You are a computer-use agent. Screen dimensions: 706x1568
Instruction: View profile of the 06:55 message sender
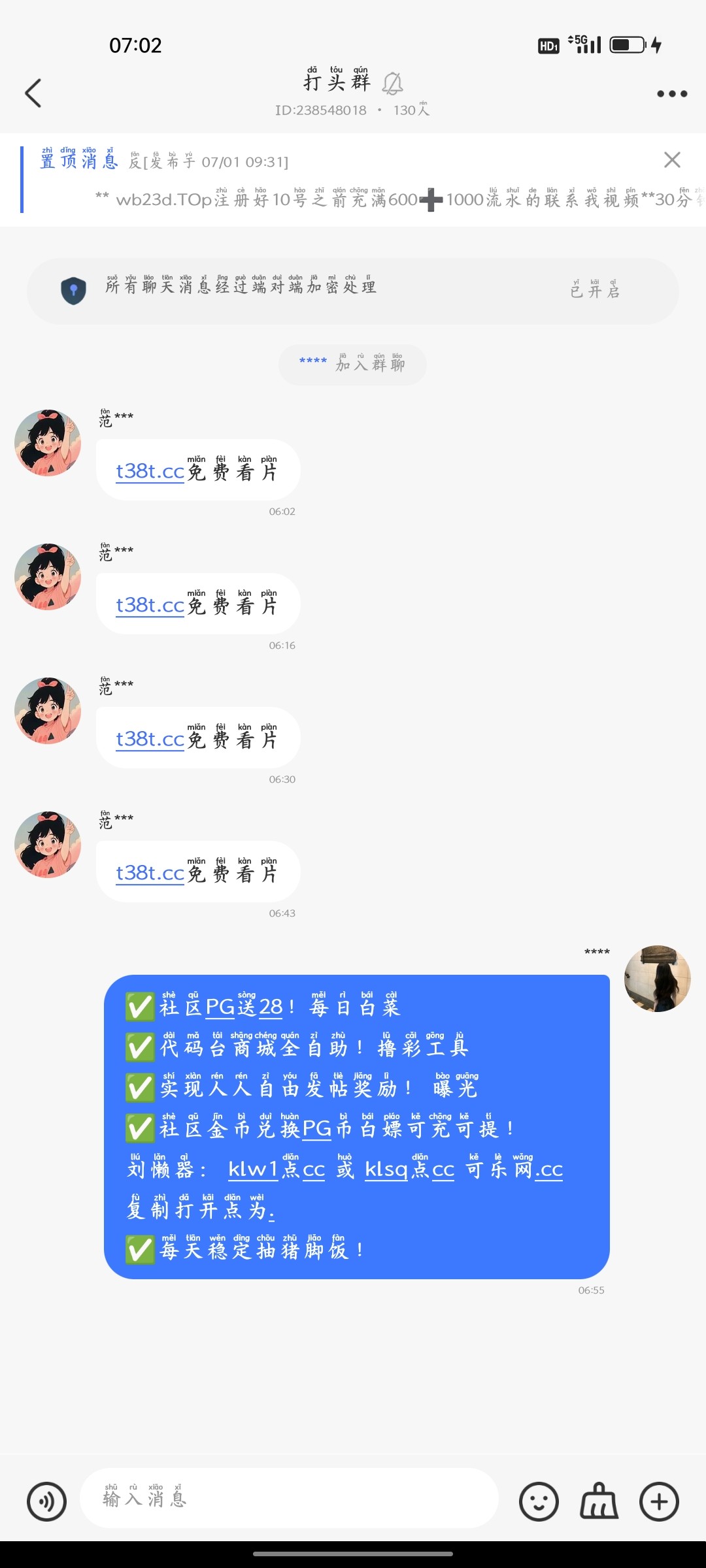[657, 979]
